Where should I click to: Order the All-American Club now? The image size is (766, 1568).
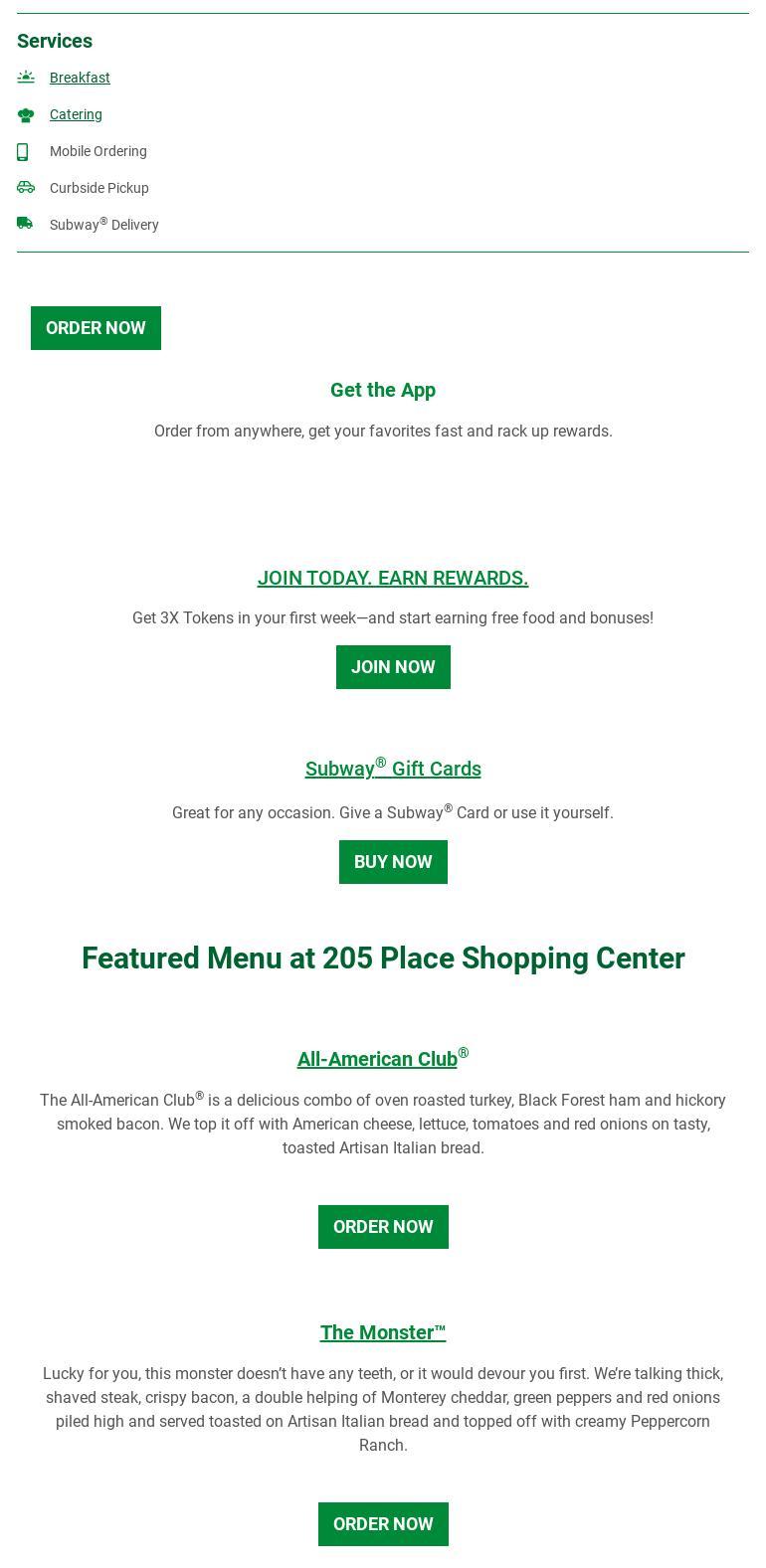click(x=382, y=1227)
